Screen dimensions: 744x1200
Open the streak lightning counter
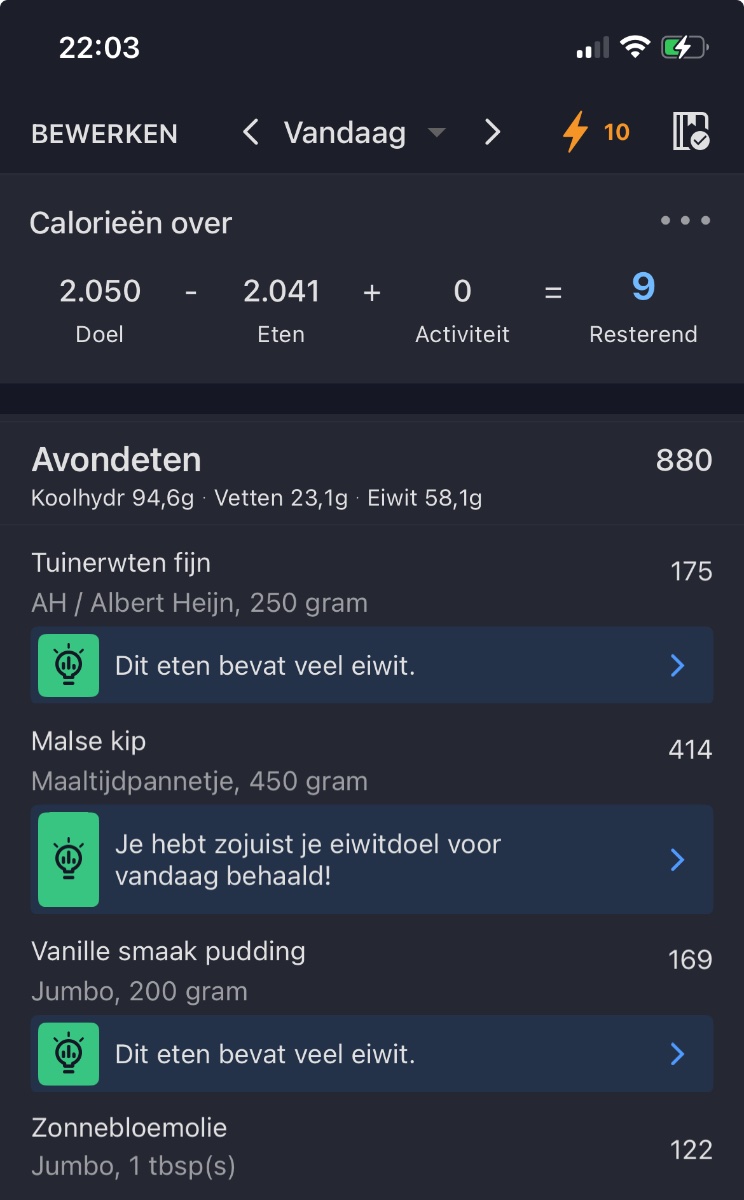click(596, 132)
